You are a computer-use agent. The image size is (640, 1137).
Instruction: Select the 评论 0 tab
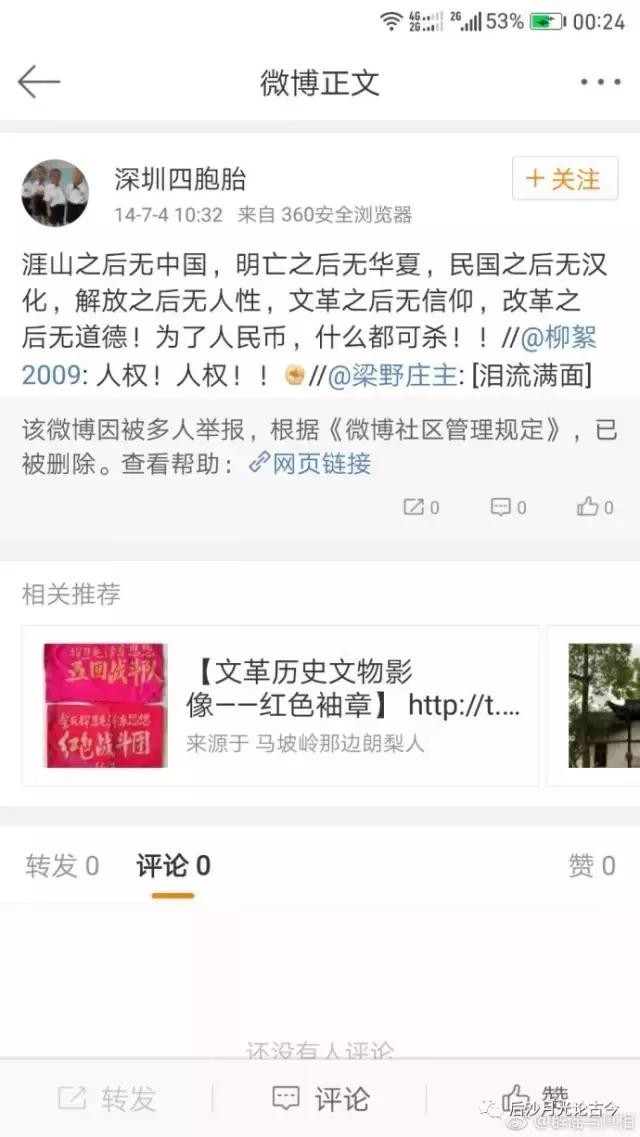173,866
